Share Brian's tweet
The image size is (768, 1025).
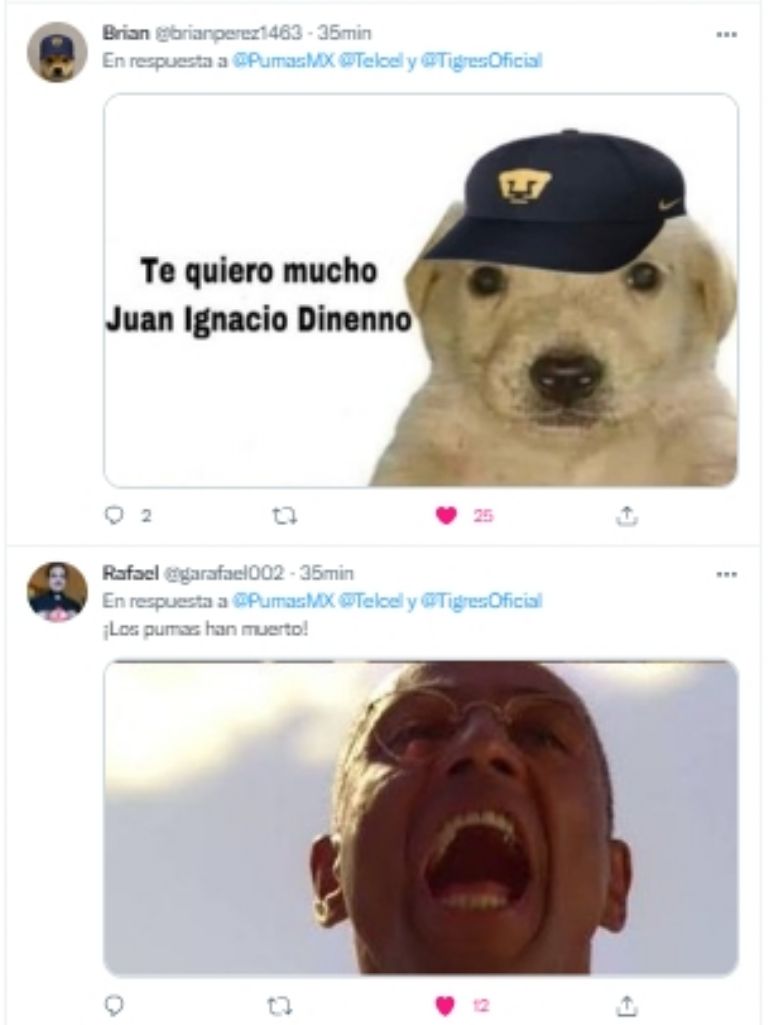click(627, 516)
